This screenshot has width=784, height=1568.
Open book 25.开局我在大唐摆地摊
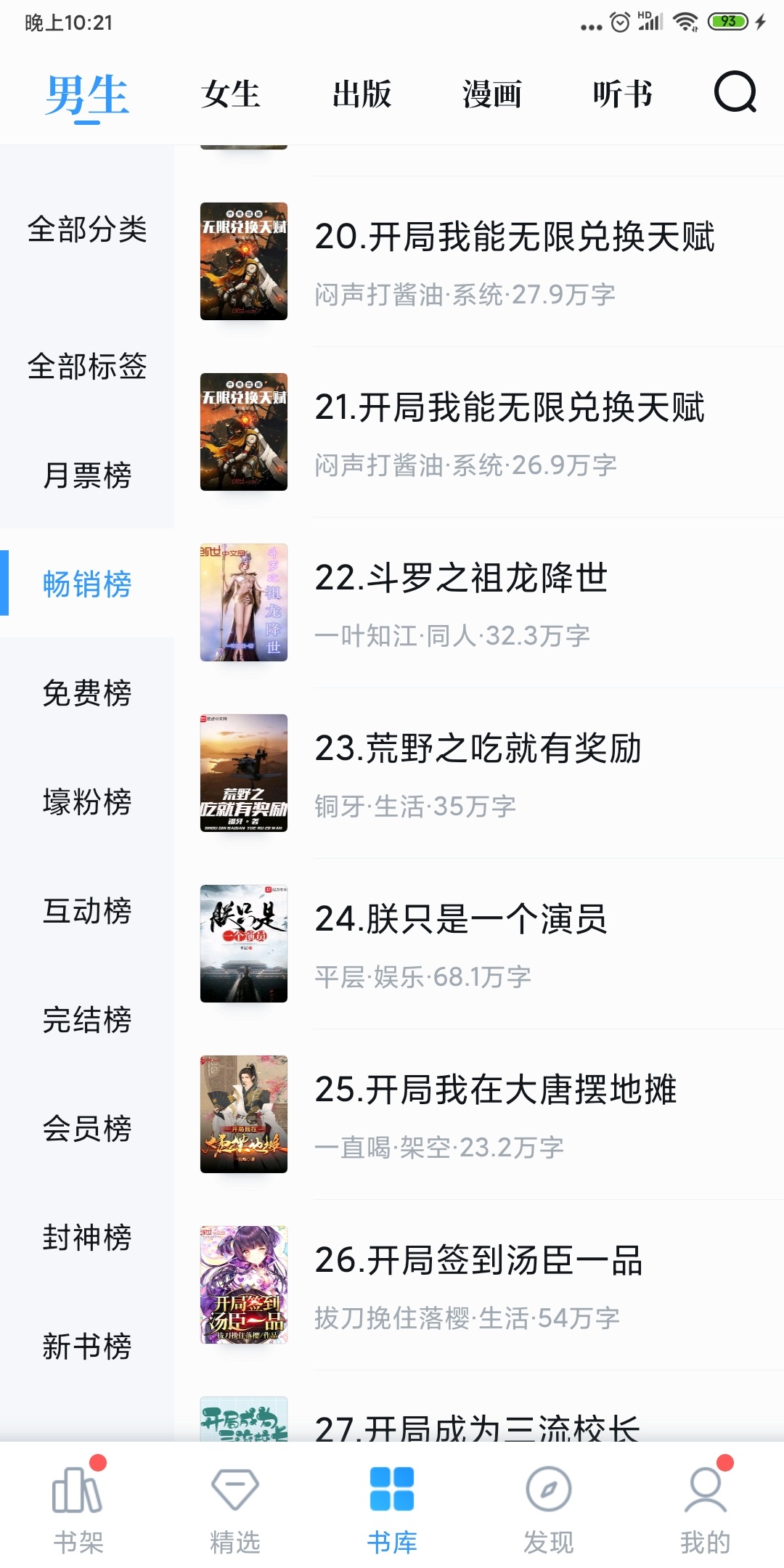click(x=479, y=1114)
